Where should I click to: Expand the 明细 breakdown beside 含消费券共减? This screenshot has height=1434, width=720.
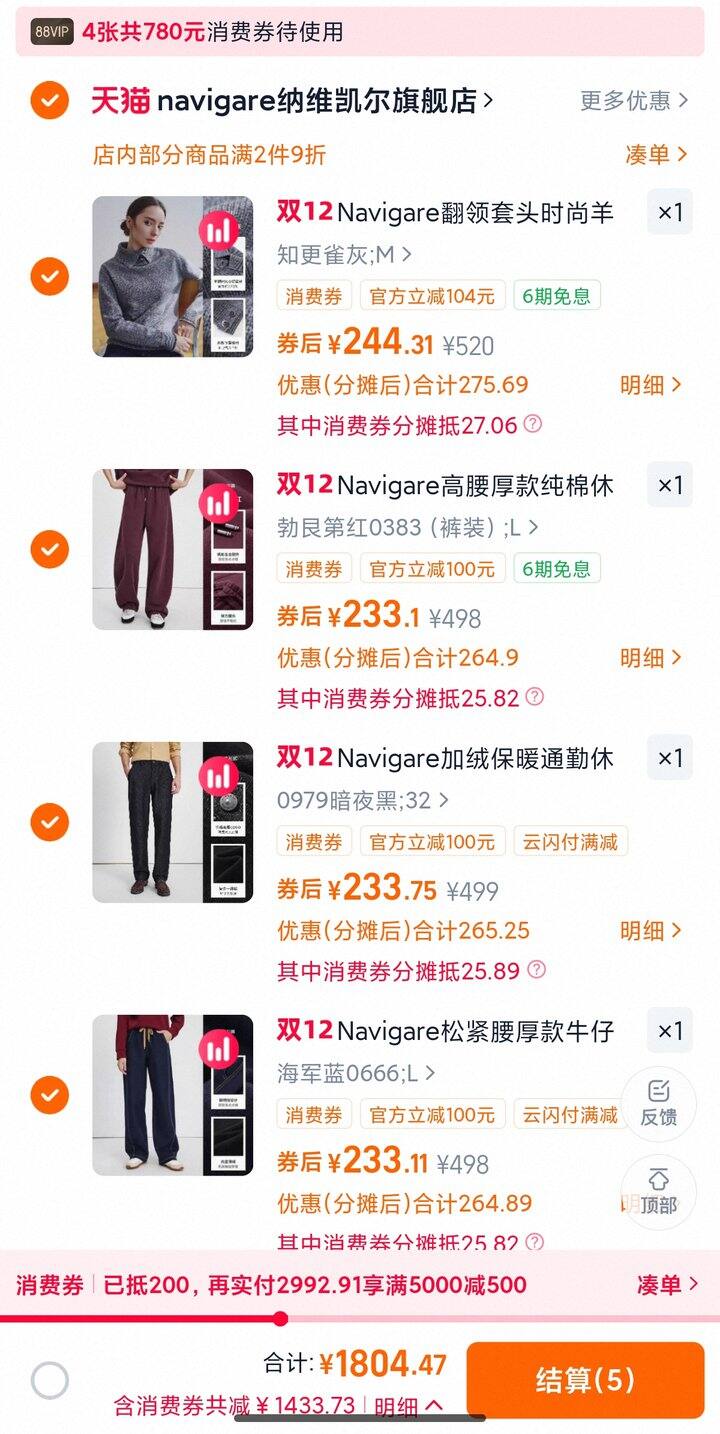408,1406
